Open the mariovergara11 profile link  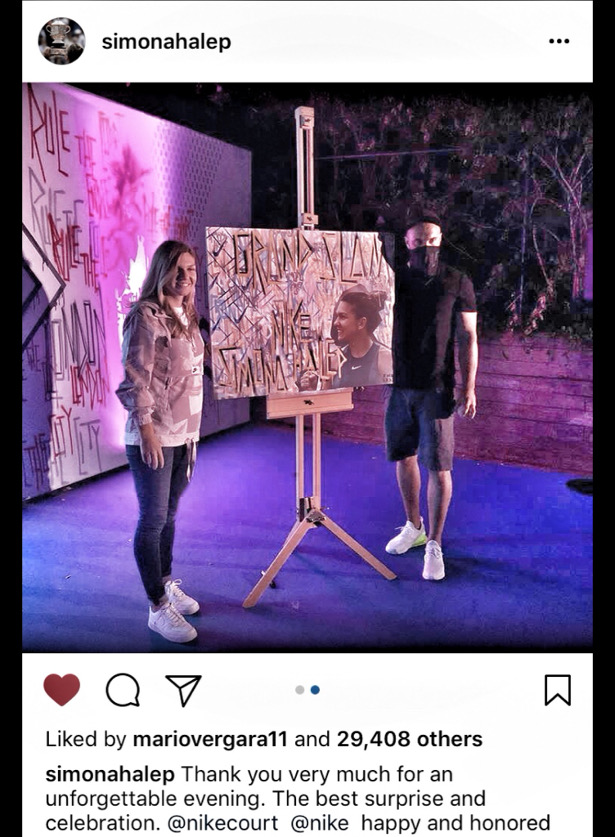tap(211, 740)
